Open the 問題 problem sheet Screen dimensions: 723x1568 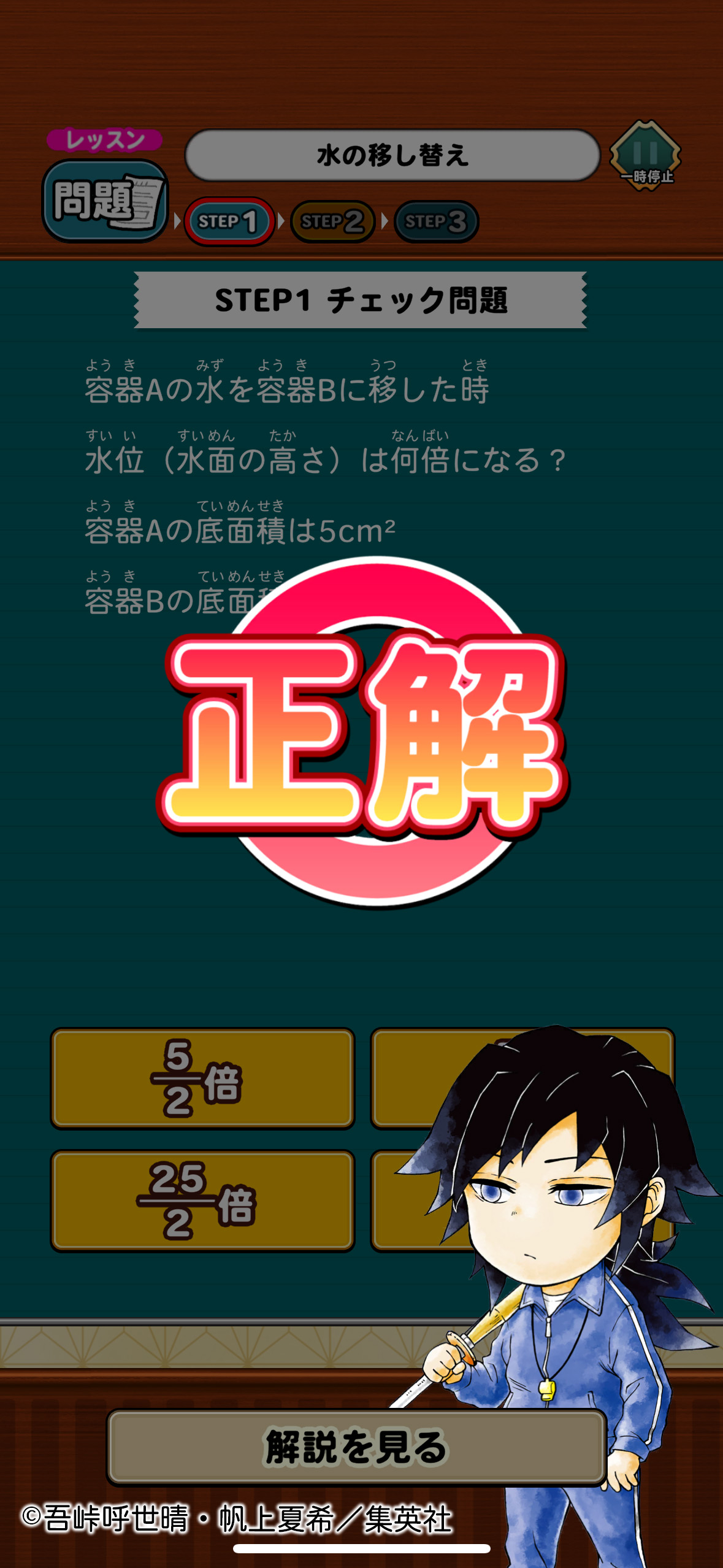[105, 201]
